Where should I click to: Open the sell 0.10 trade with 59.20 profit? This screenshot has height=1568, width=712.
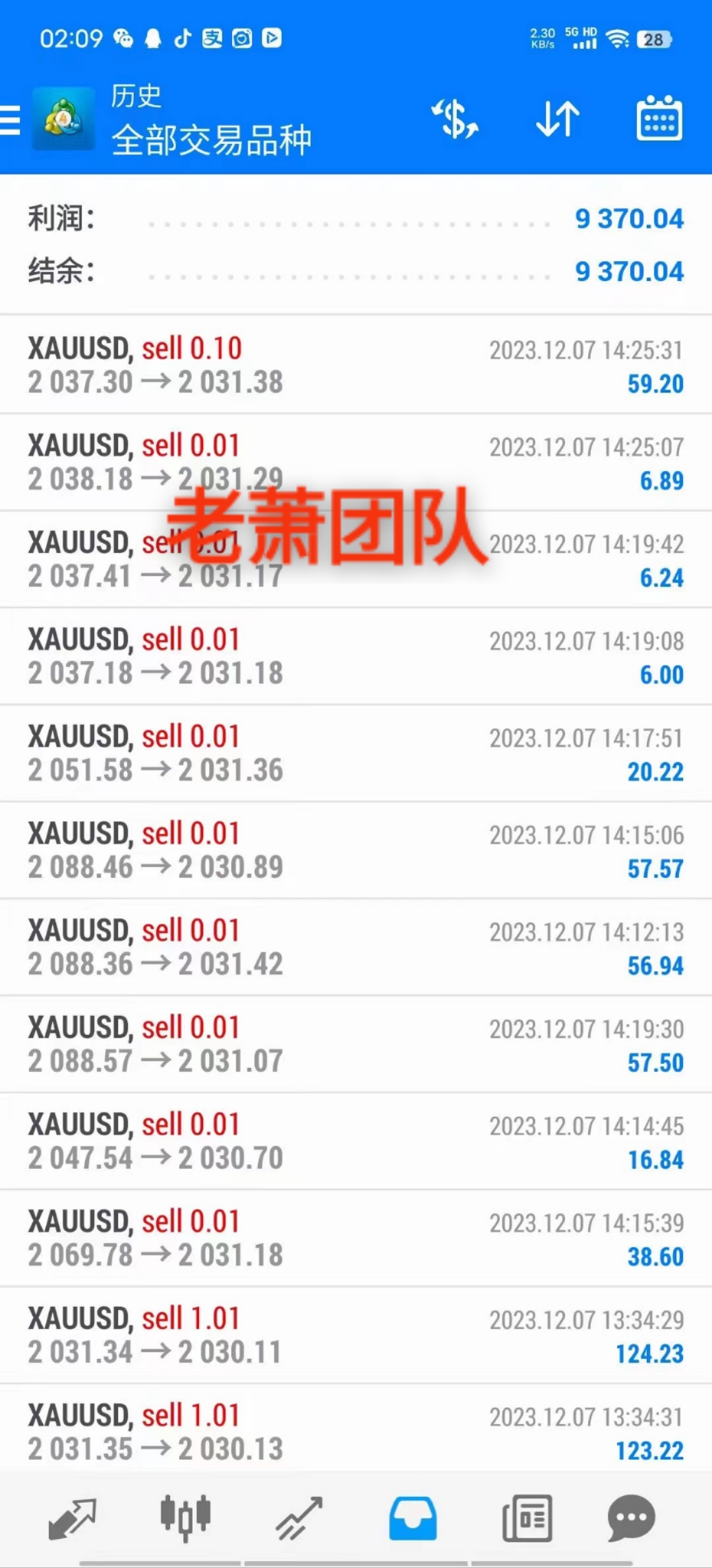356,365
